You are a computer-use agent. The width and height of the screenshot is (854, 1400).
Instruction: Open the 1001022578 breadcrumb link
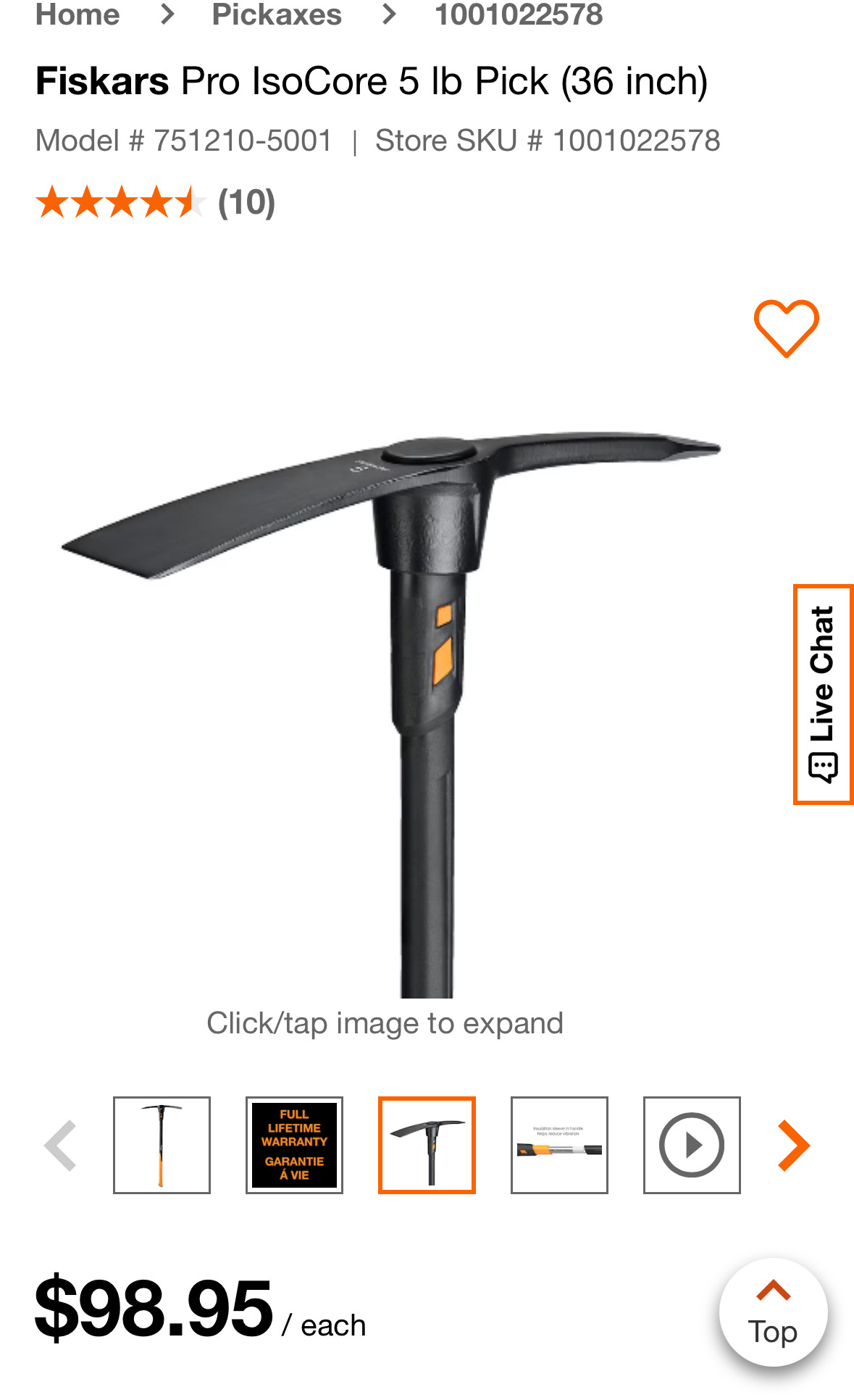[x=518, y=14]
